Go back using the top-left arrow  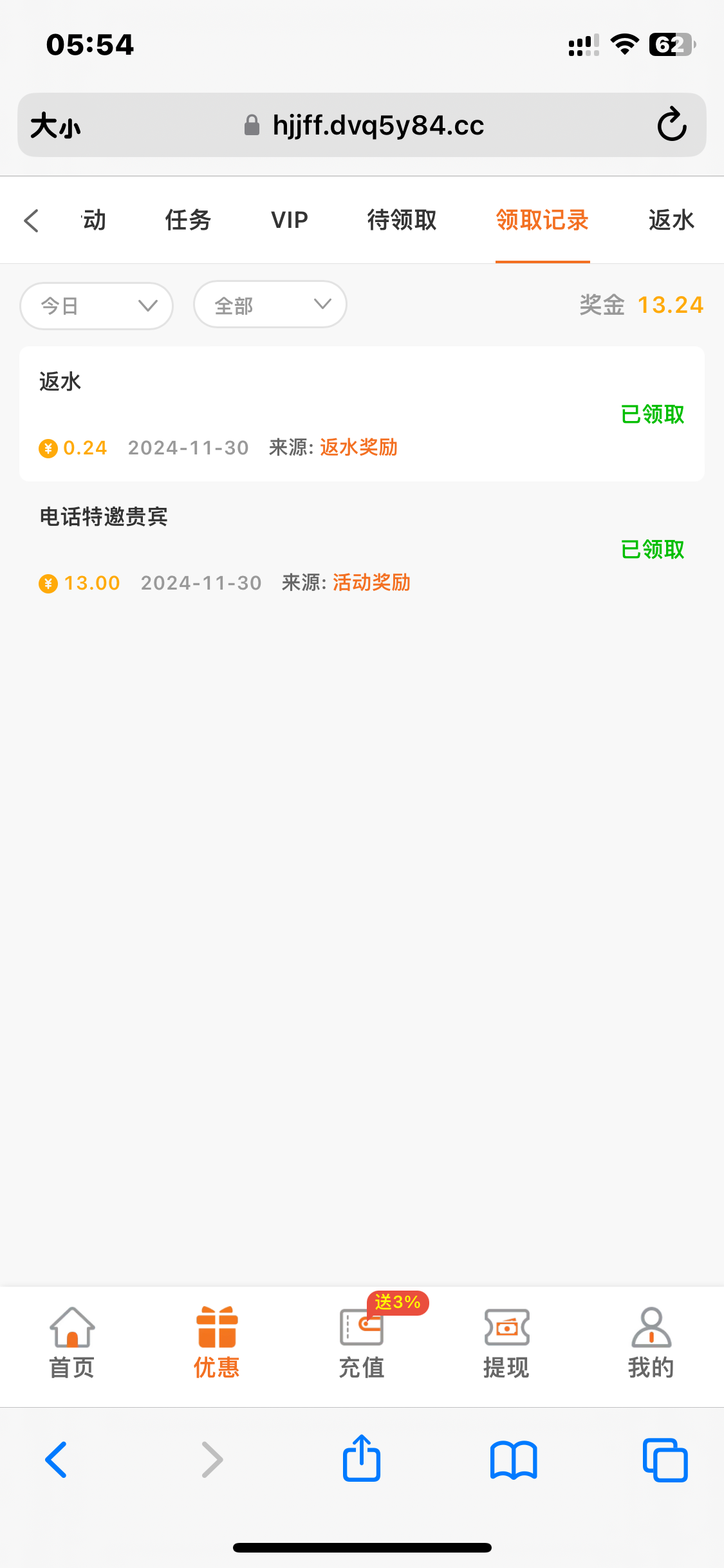click(32, 220)
